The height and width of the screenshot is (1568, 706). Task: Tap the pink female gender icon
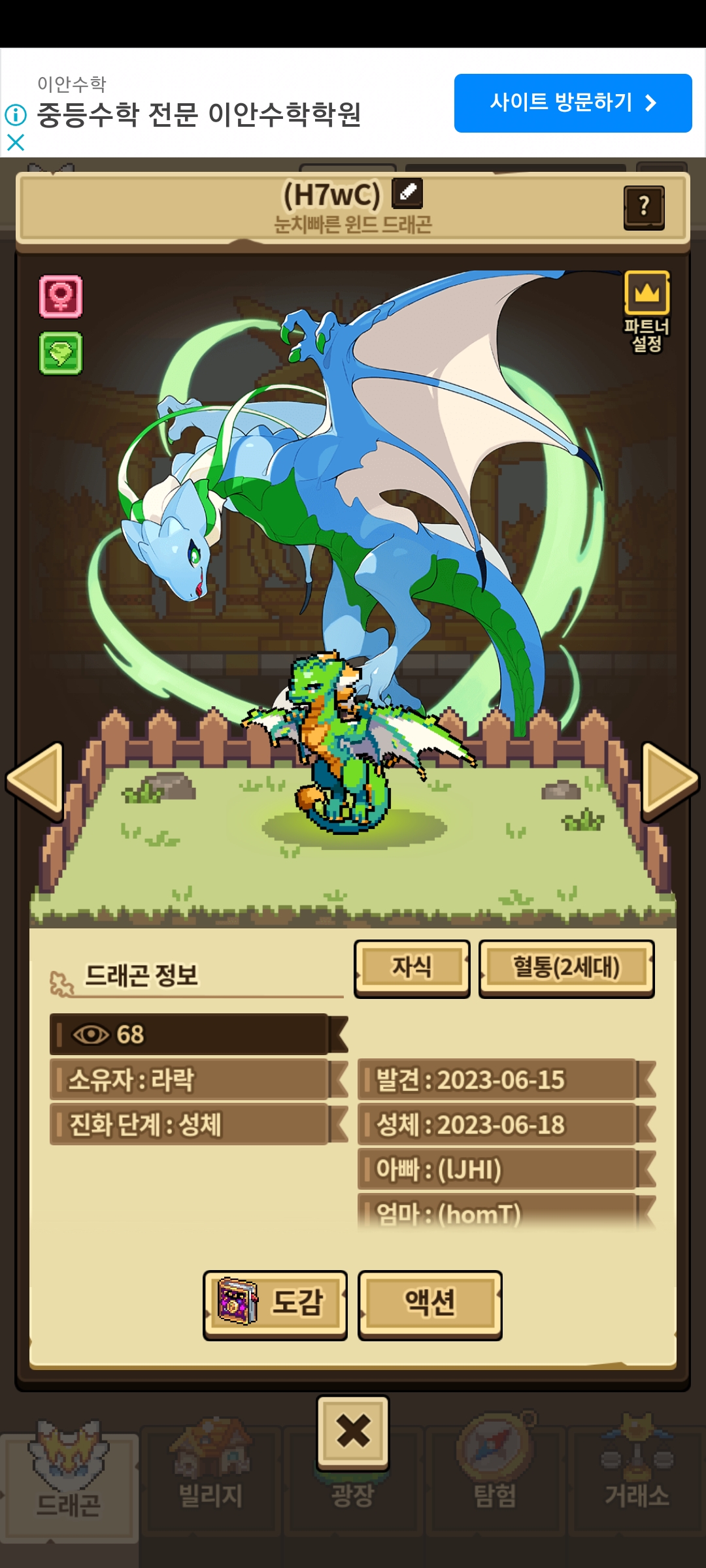pos(61,297)
